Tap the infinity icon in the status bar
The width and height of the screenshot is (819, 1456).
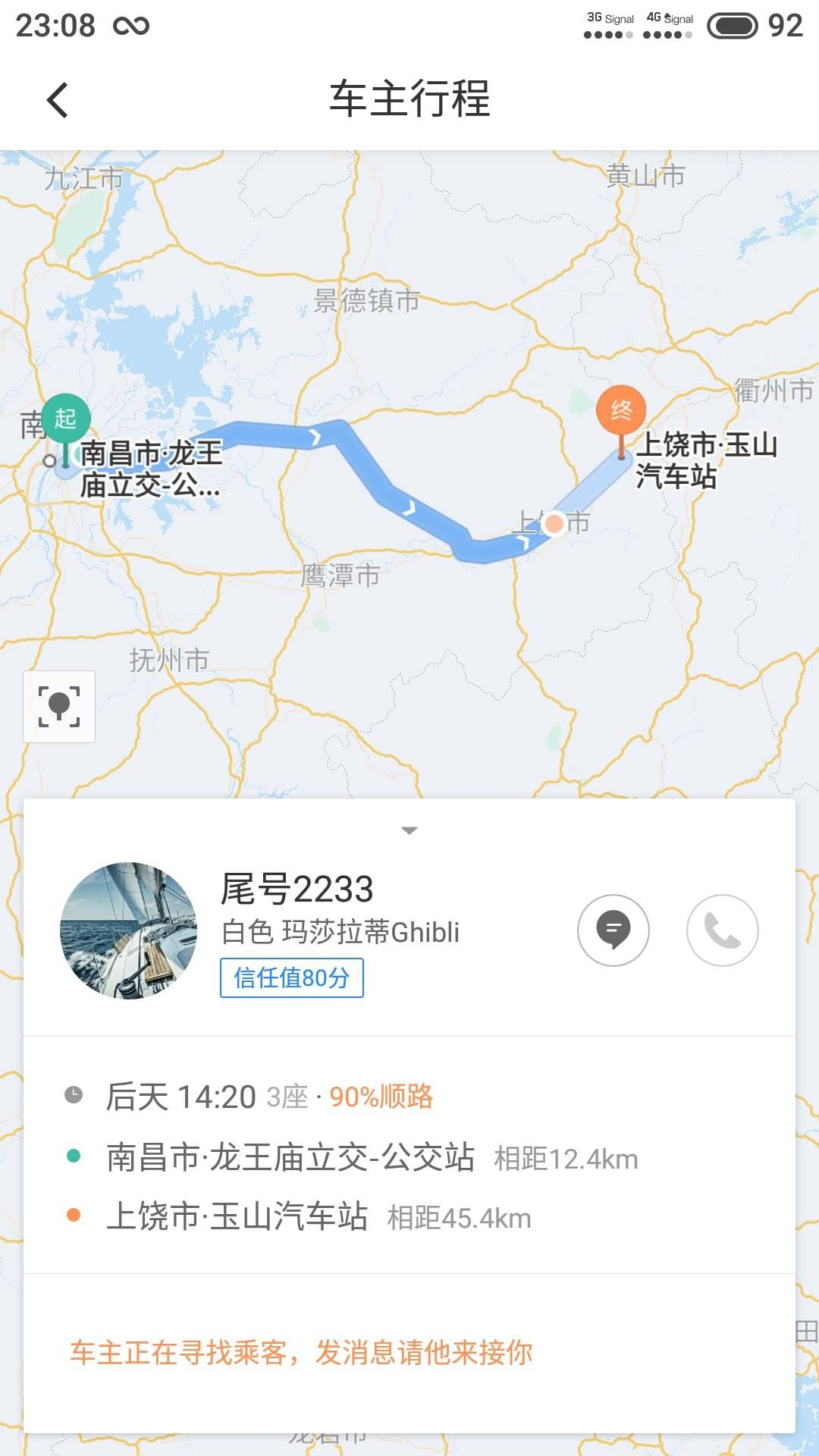130,25
